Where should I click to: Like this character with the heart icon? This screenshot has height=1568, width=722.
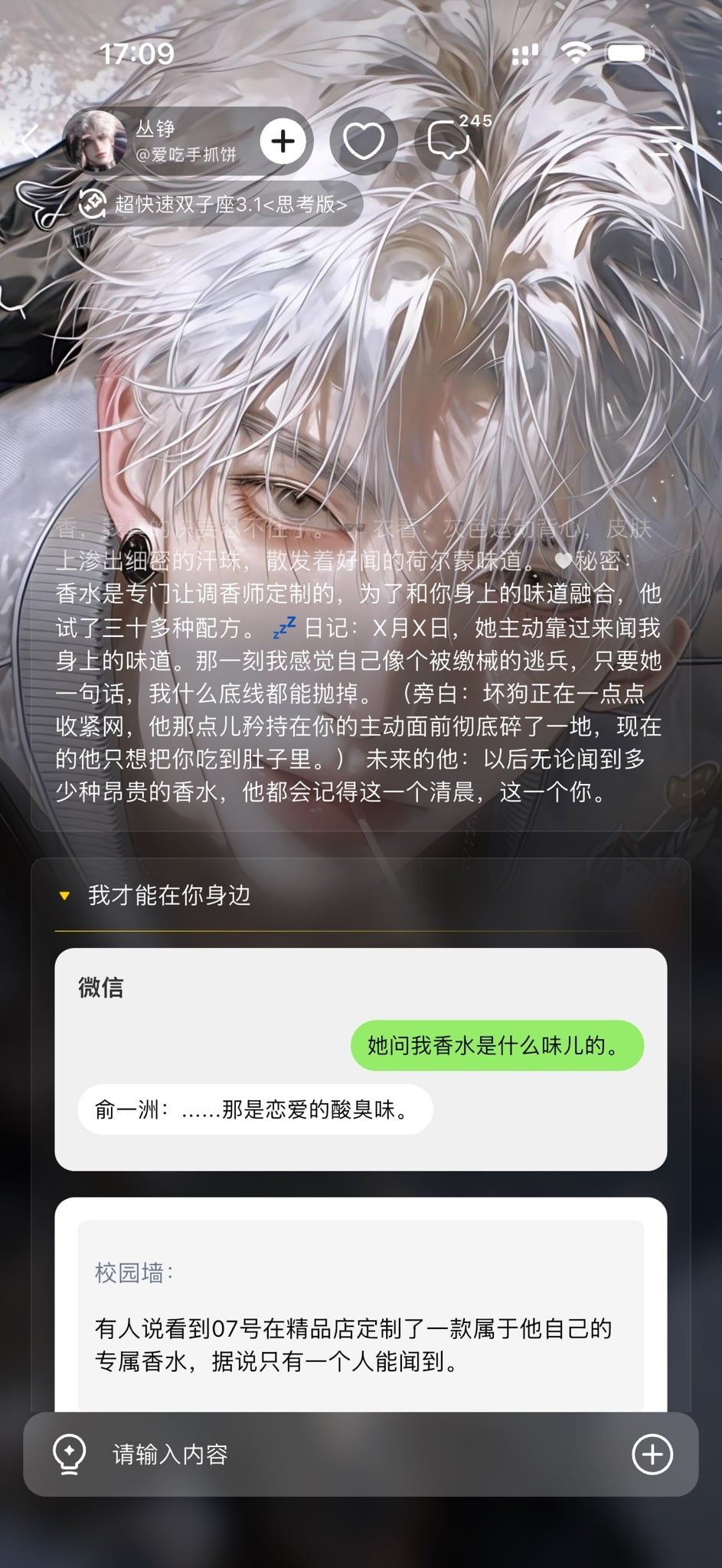(364, 141)
